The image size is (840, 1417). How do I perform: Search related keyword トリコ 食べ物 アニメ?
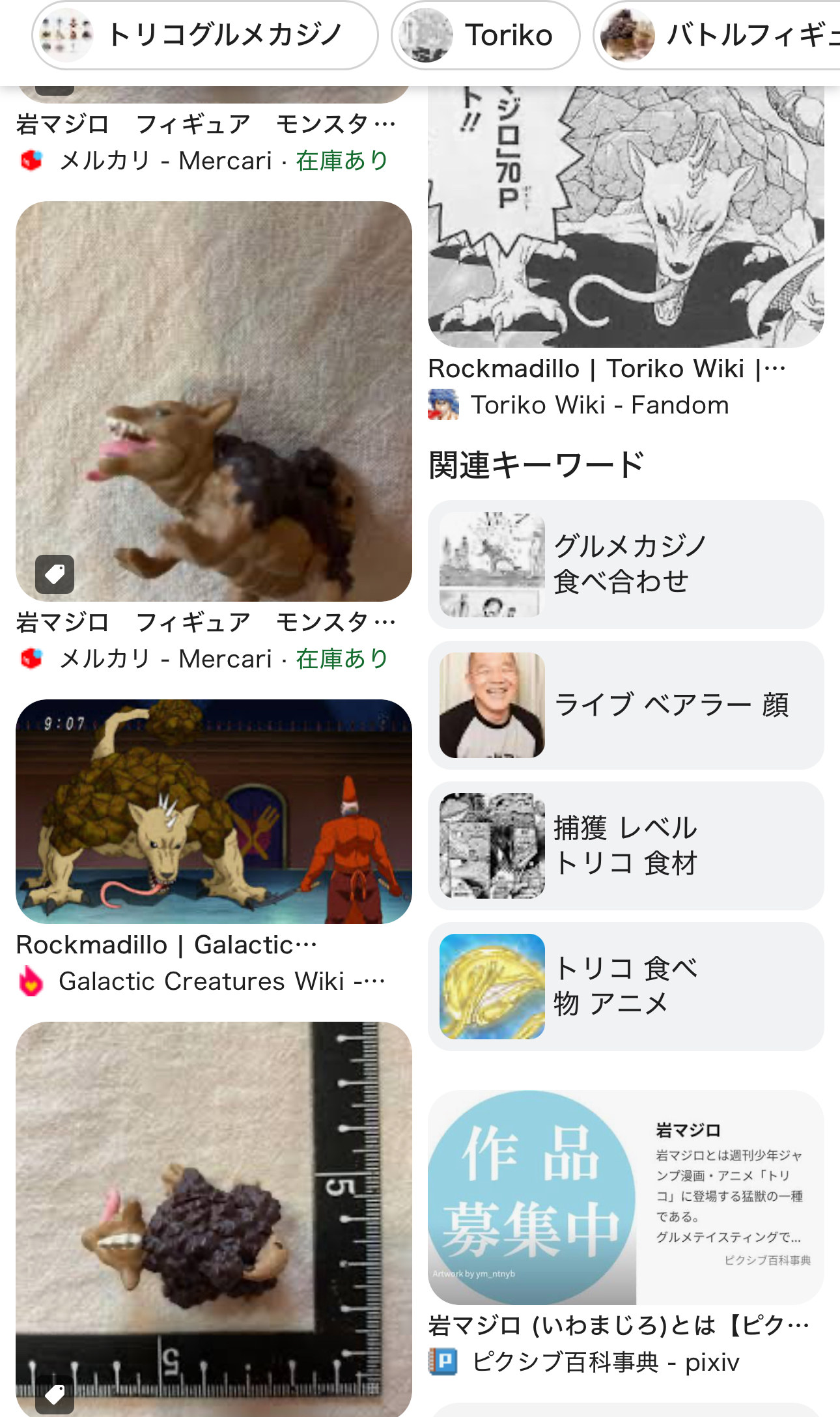click(625, 986)
